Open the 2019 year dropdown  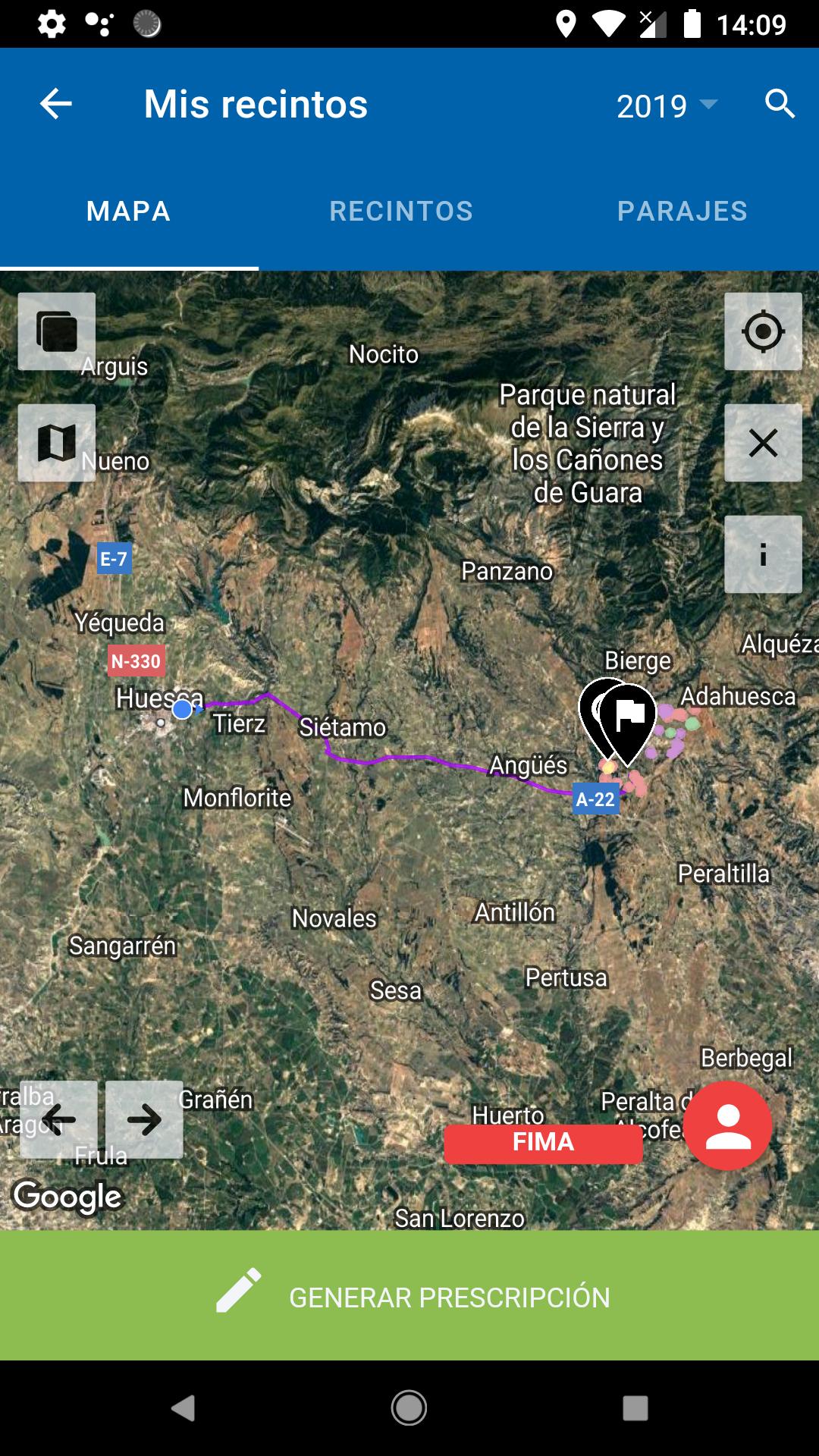click(667, 105)
